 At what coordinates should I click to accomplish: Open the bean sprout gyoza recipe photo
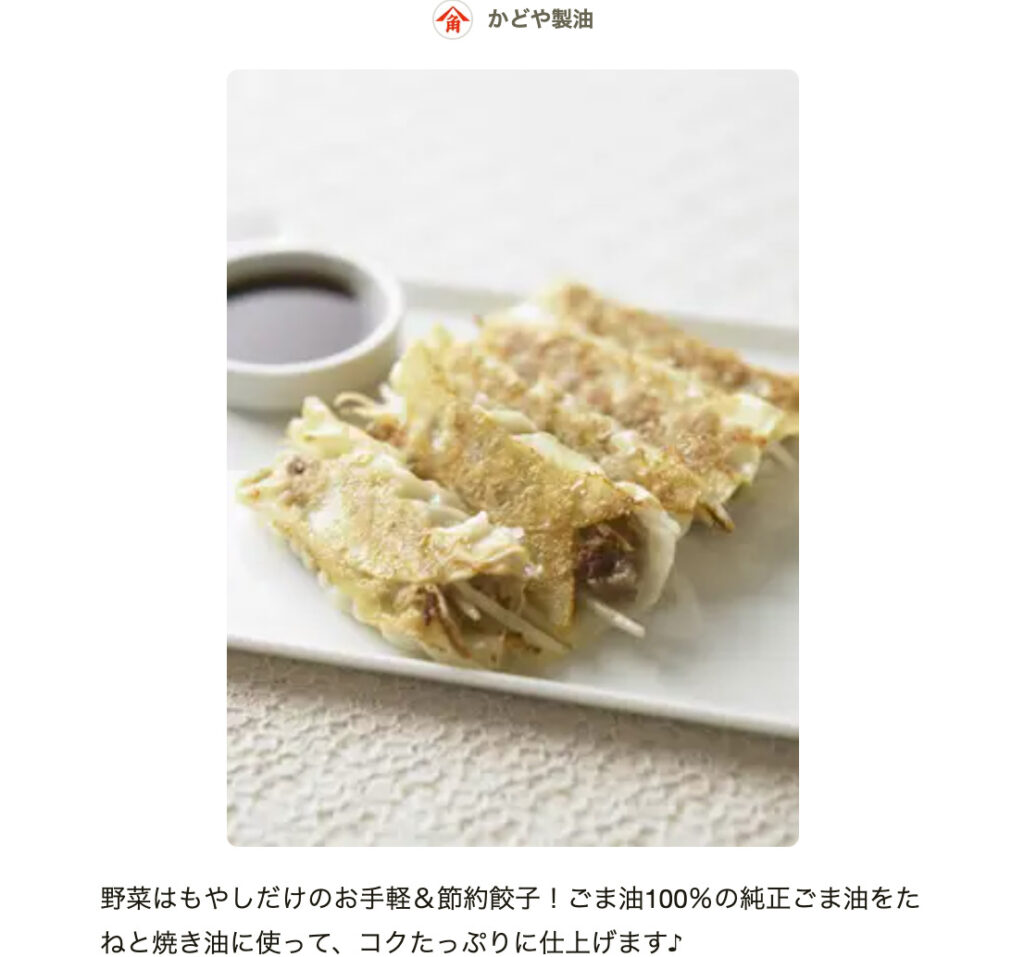coord(512,457)
